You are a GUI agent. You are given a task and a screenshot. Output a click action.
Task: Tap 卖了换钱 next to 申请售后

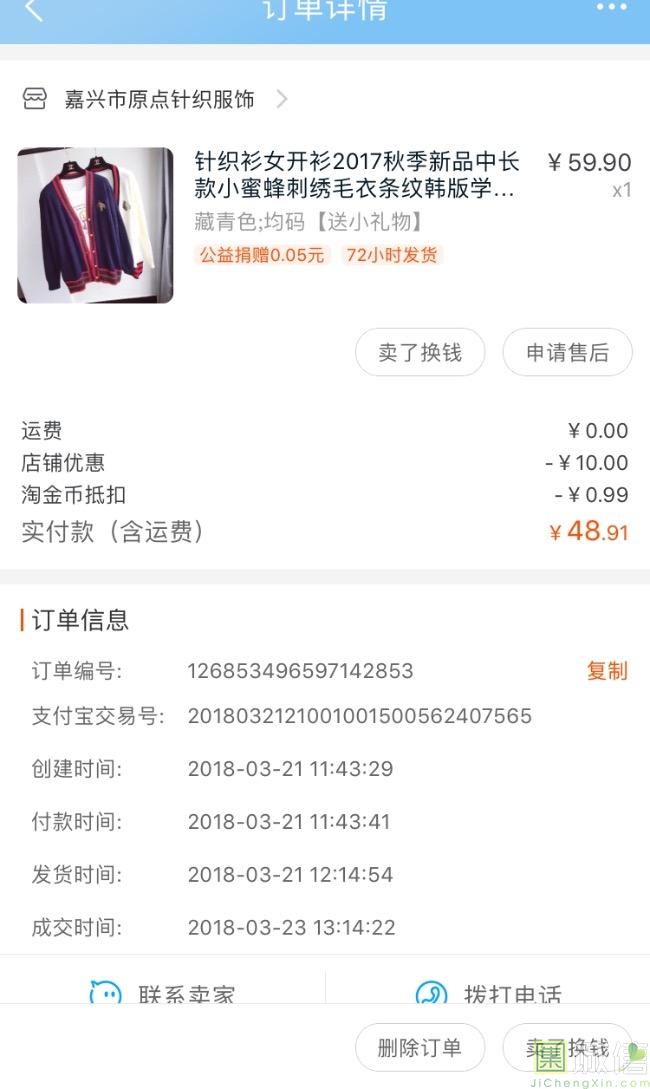(420, 353)
